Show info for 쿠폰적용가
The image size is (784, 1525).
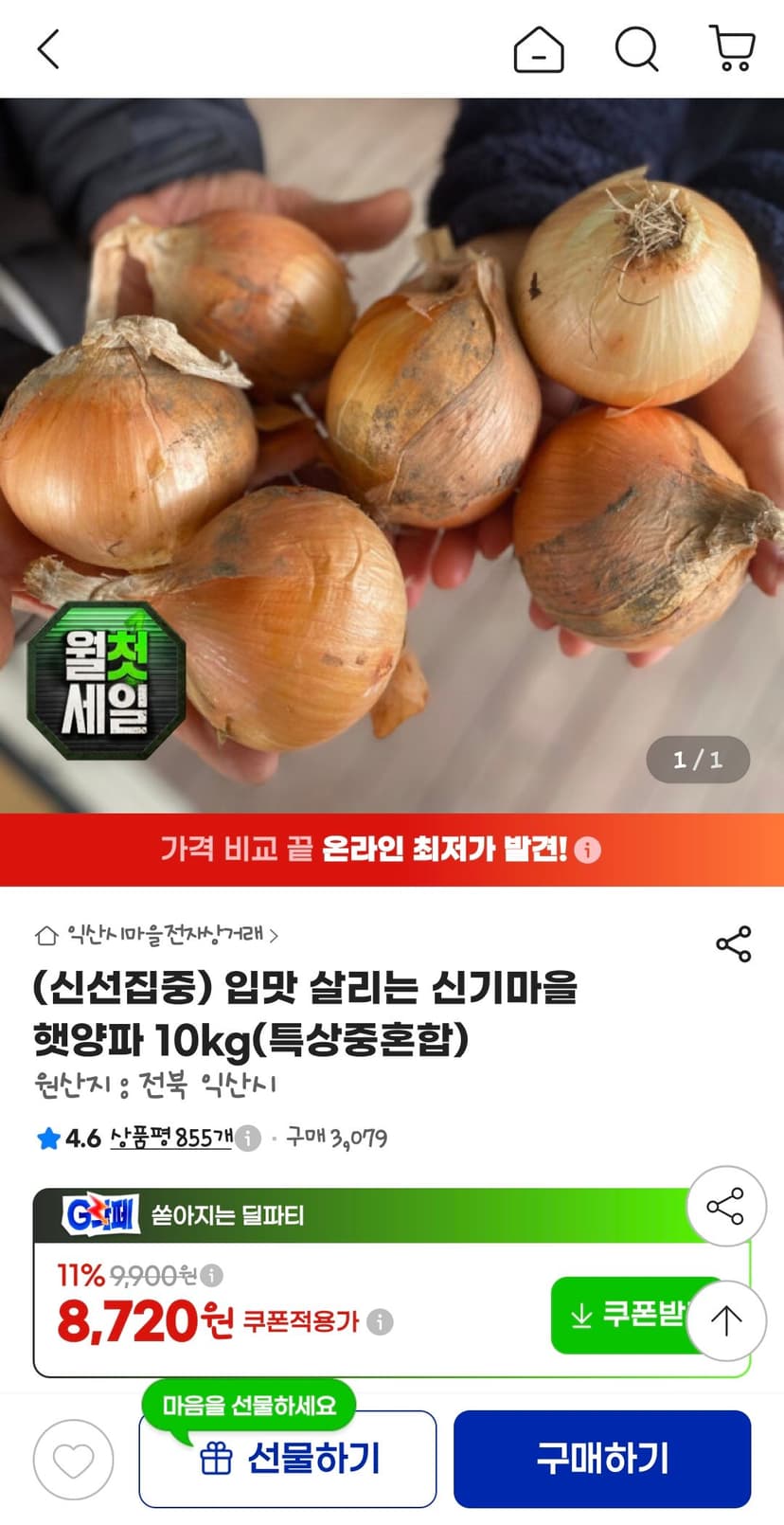pos(380,1321)
